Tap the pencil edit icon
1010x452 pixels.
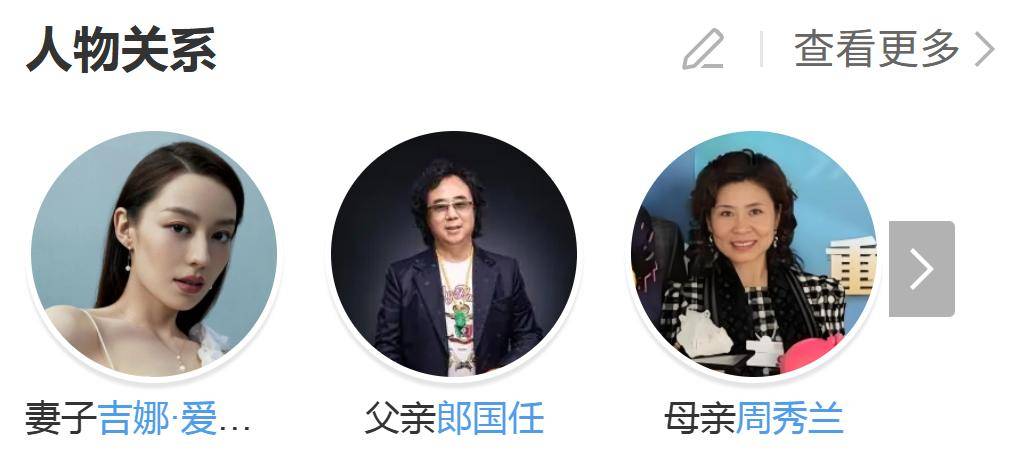pyautogui.click(x=703, y=49)
